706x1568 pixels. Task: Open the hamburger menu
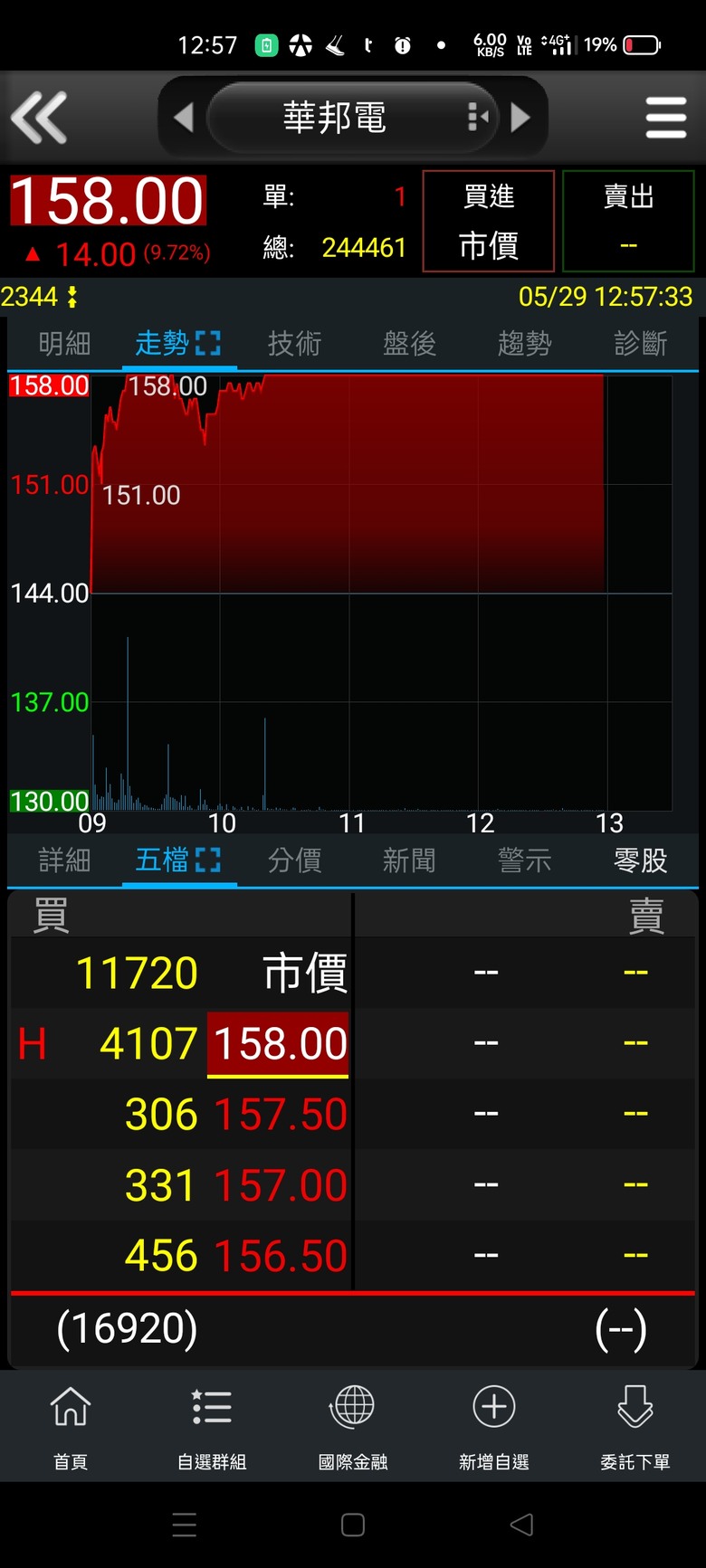click(x=666, y=118)
